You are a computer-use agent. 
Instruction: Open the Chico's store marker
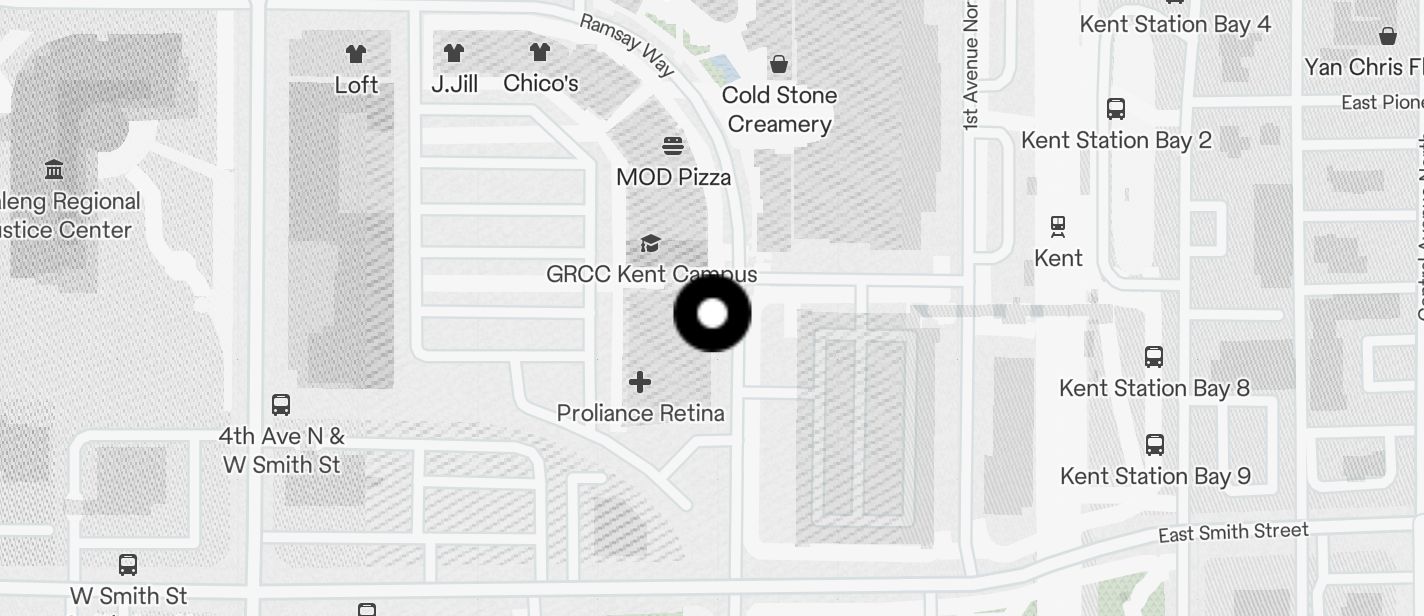coord(540,52)
